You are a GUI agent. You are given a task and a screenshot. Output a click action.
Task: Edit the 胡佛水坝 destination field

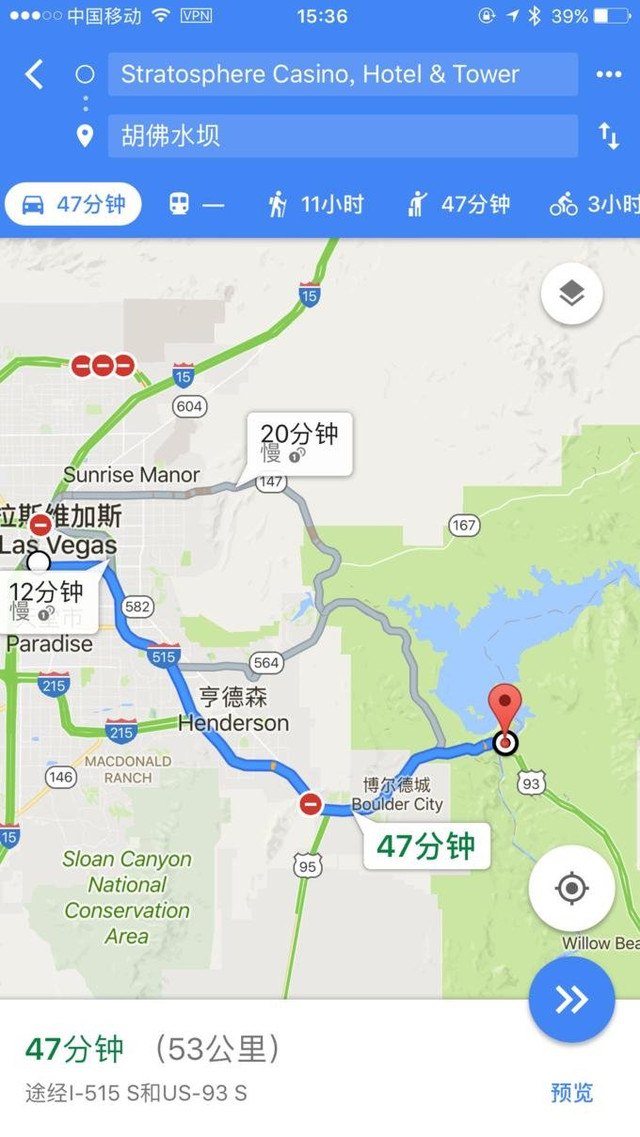pyautogui.click(x=342, y=136)
